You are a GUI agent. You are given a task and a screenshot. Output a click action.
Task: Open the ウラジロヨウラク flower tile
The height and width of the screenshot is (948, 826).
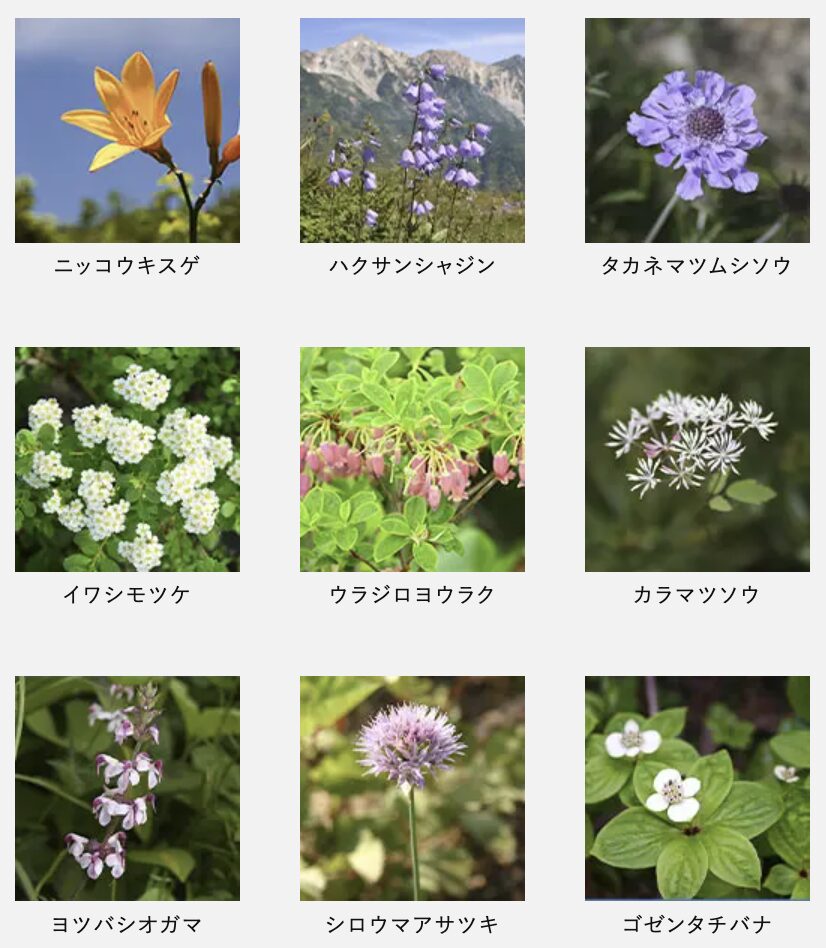click(412, 459)
